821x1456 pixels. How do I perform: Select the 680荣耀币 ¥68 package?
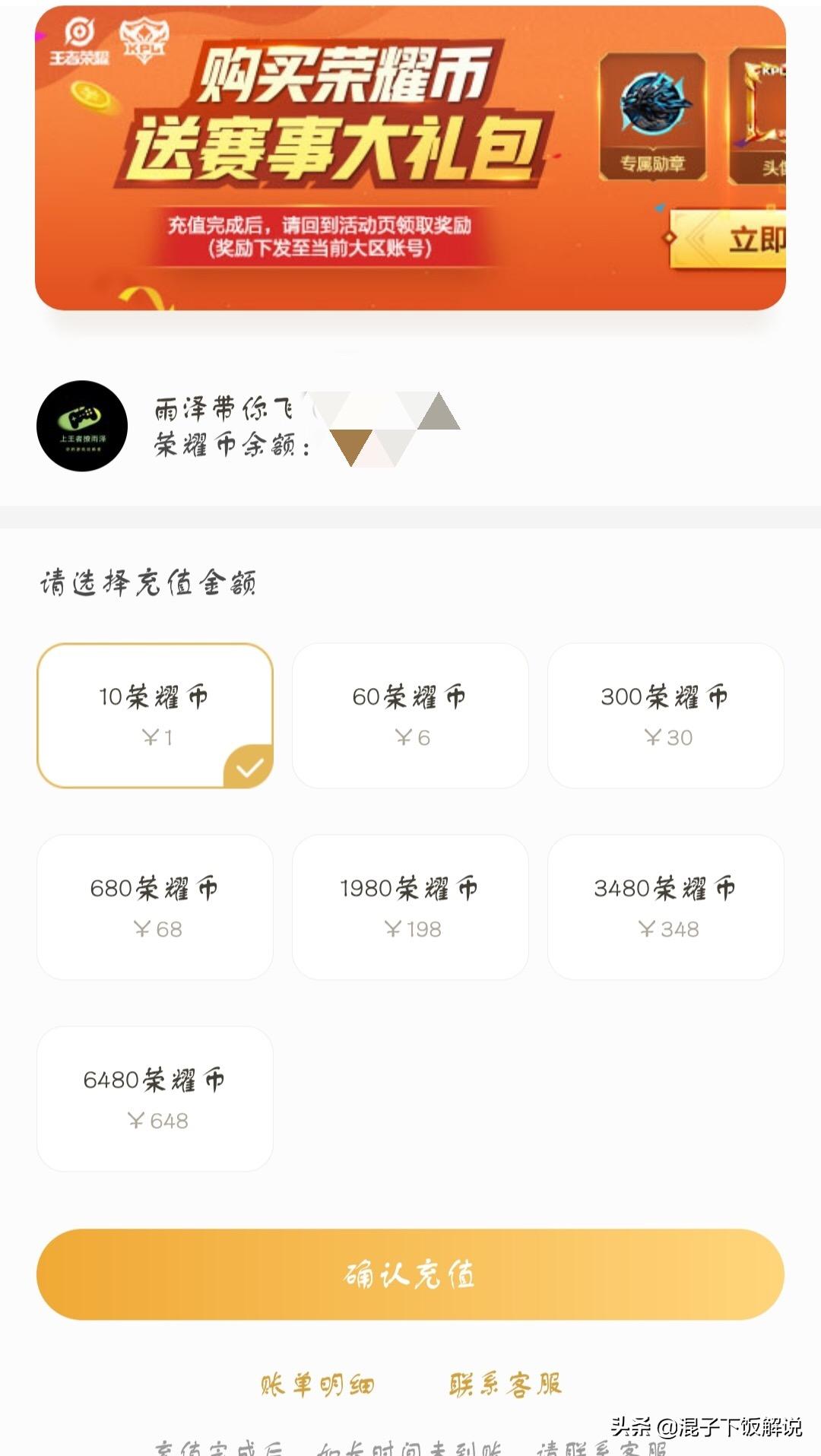154,906
